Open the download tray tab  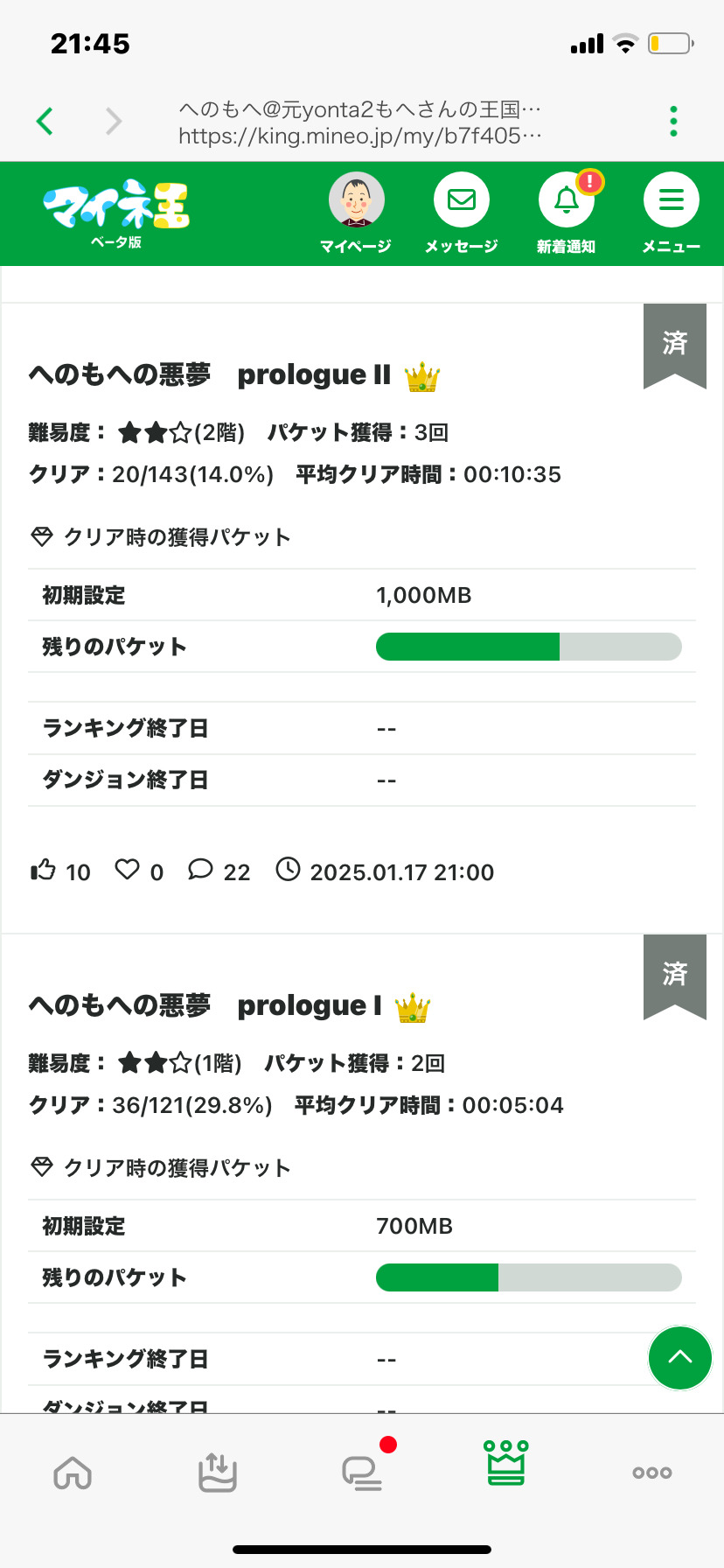click(217, 1472)
